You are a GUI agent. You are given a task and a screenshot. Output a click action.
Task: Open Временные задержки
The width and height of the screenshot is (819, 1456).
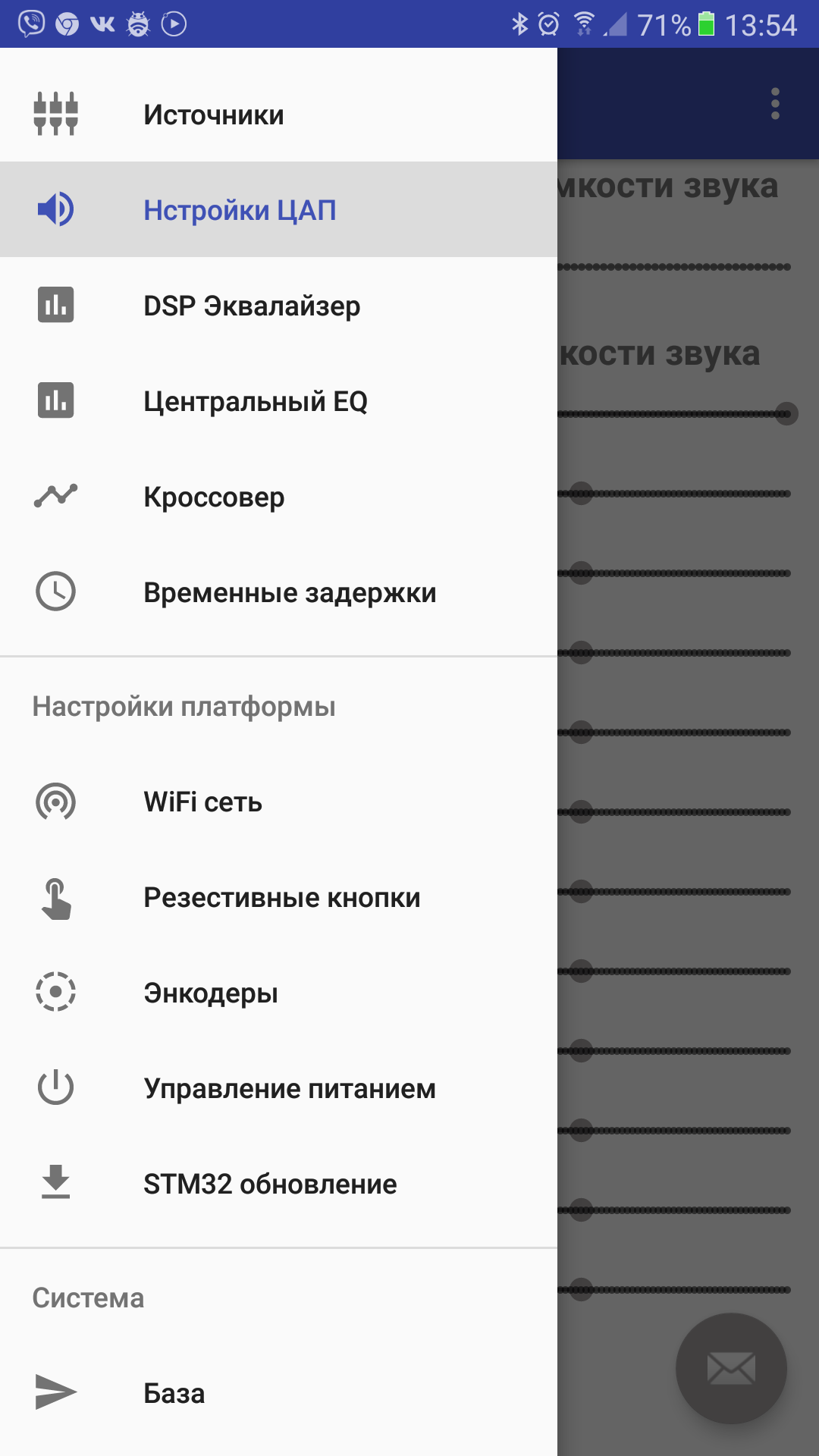tap(278, 592)
